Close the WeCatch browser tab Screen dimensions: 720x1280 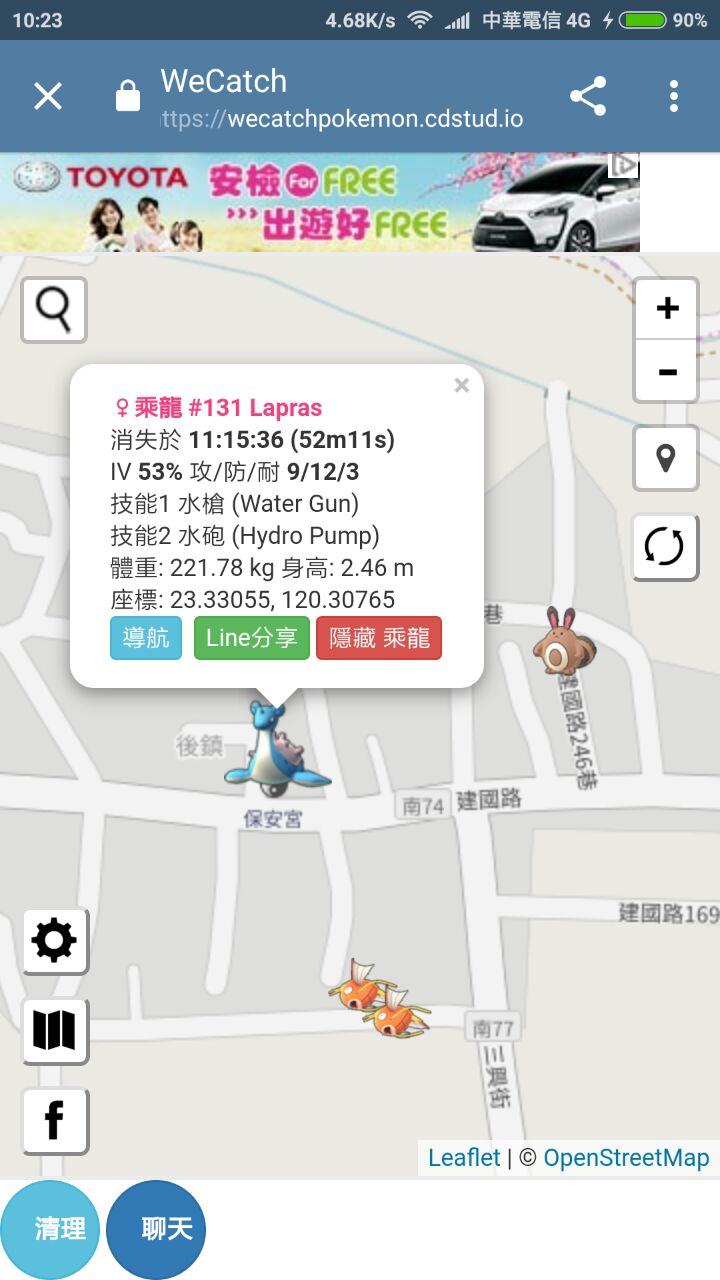tap(48, 96)
